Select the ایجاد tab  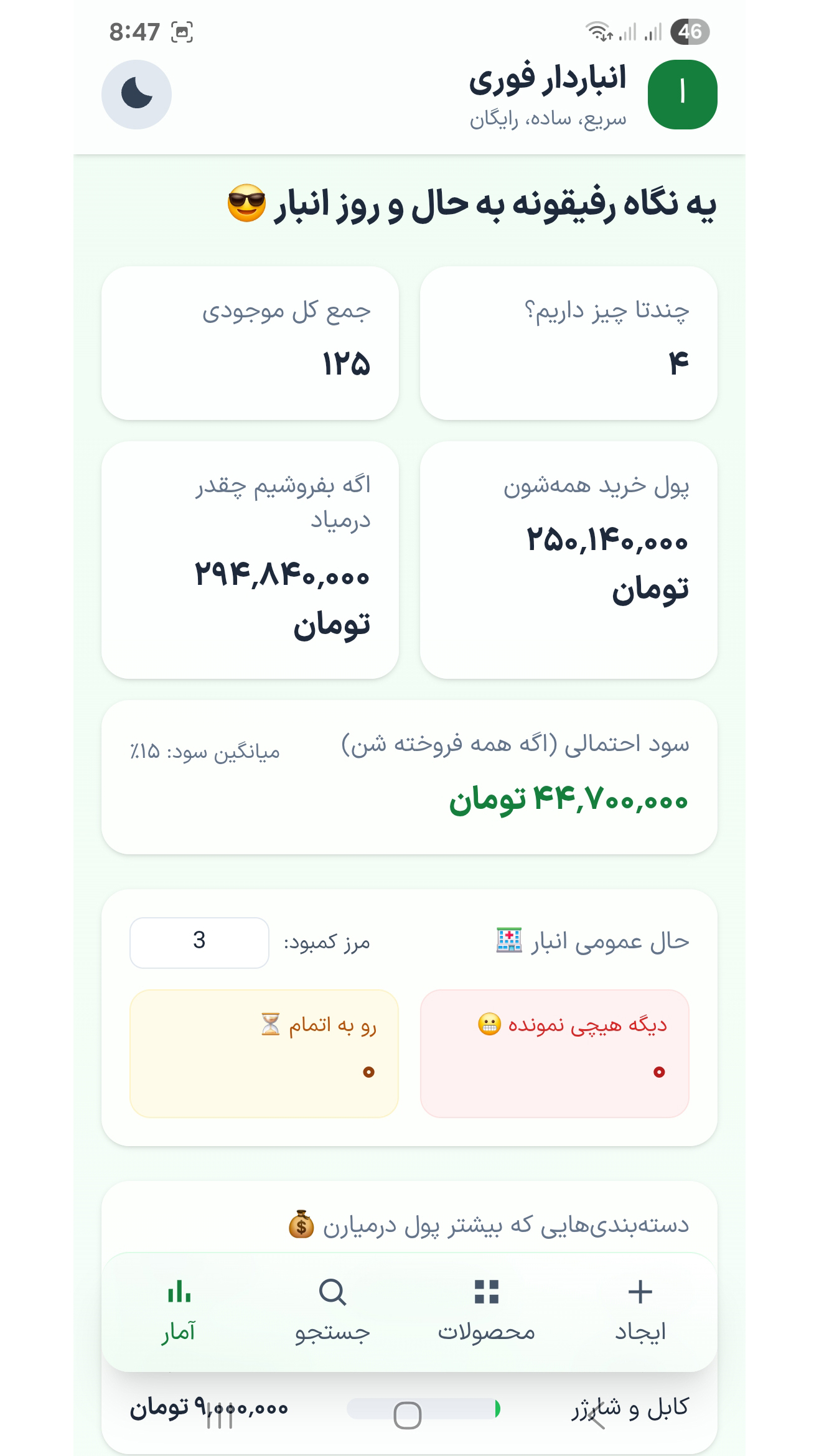coord(640,1312)
